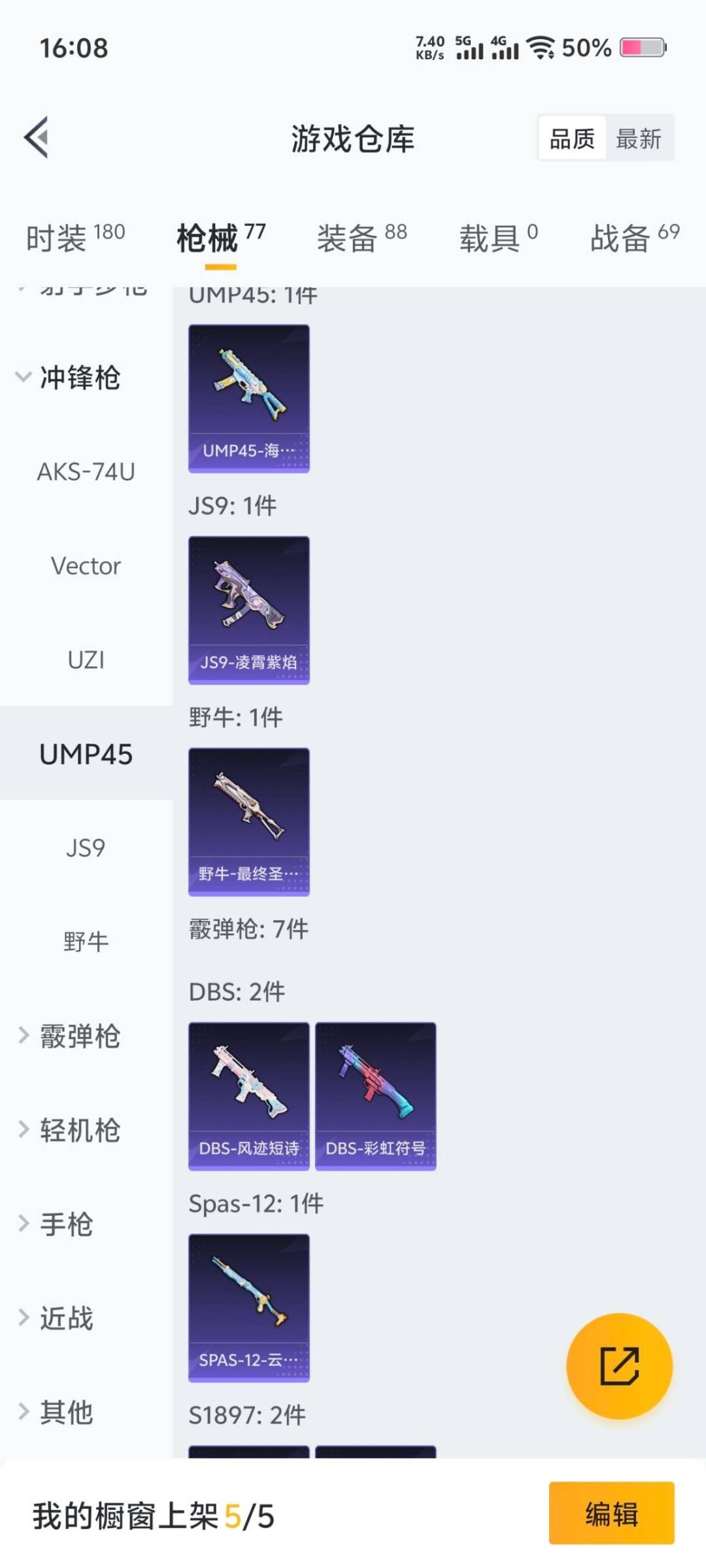Select JS9 in the weapon sidebar

point(85,848)
